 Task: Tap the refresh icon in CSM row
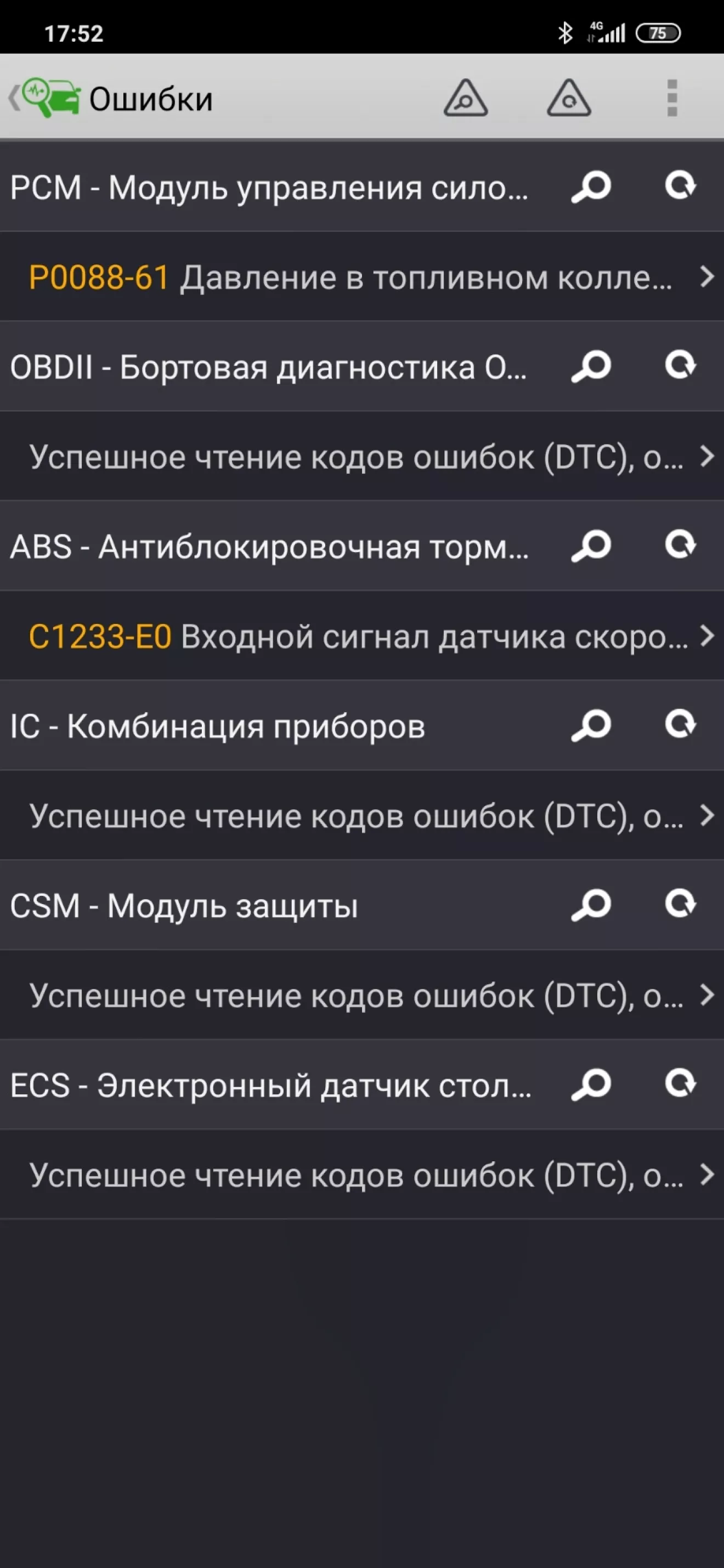click(680, 904)
